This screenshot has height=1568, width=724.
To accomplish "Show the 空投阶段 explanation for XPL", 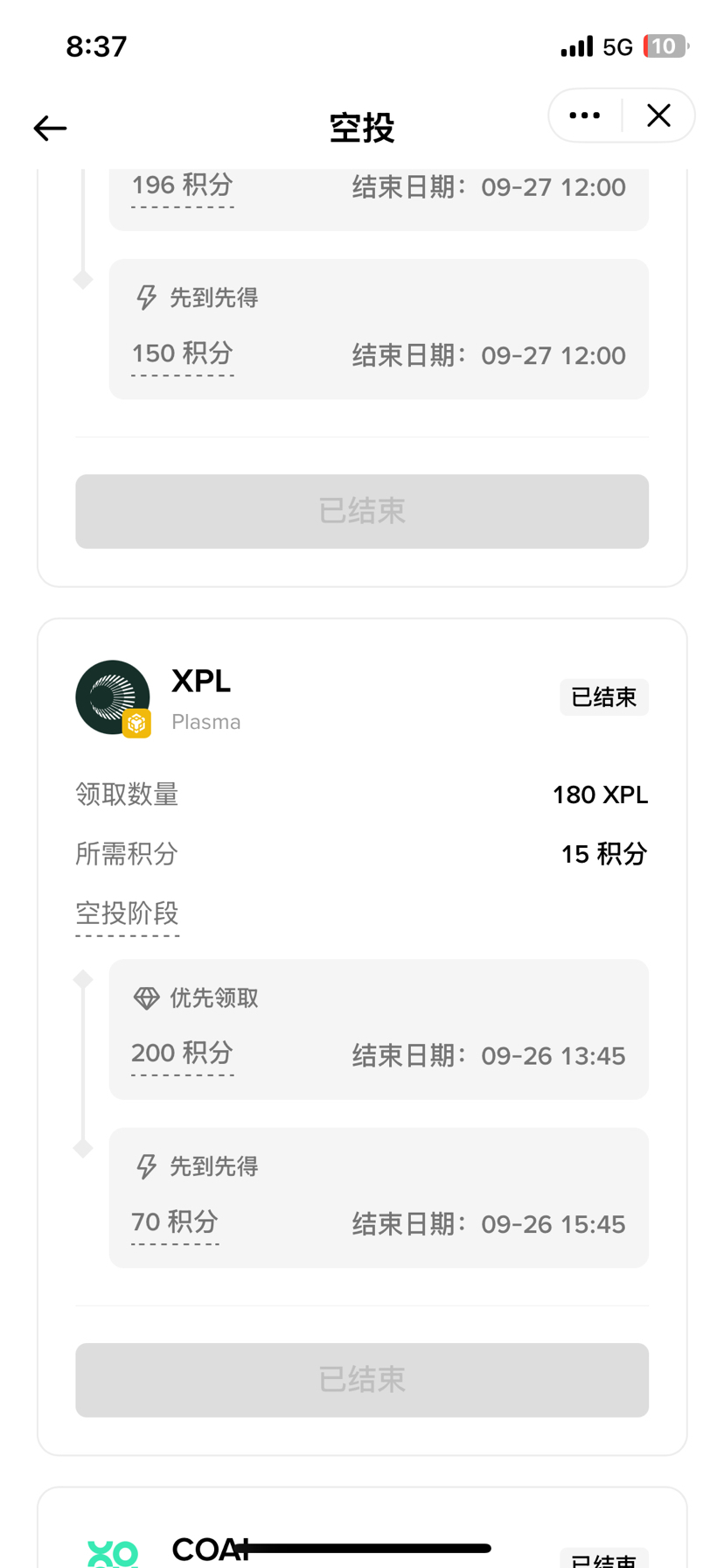I will [127, 913].
